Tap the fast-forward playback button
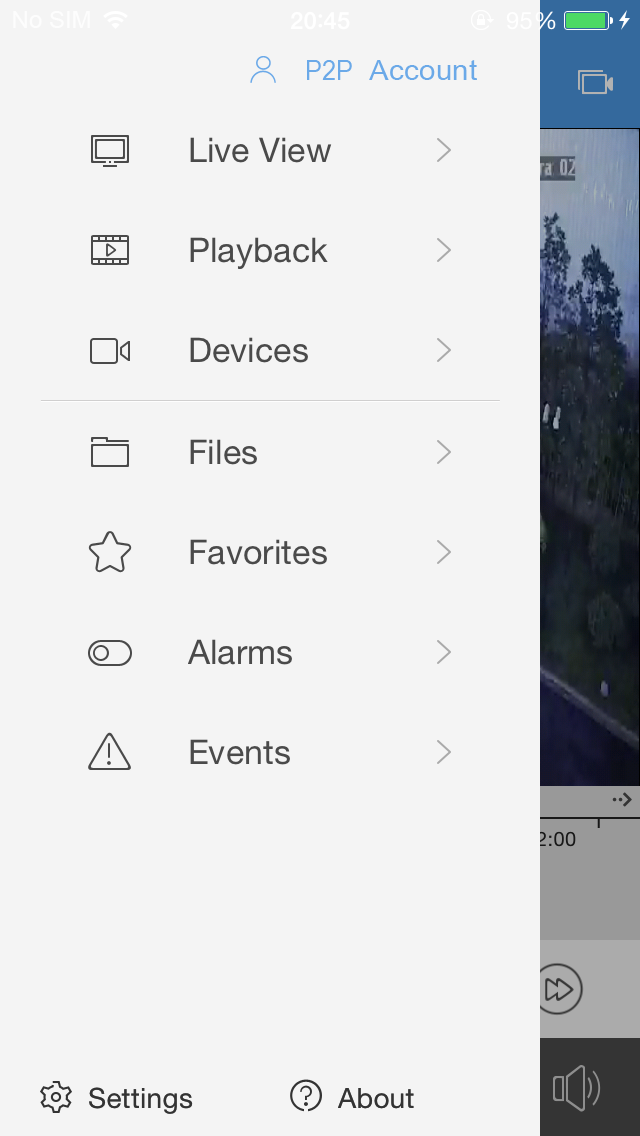Image resolution: width=640 pixels, height=1136 pixels. [559, 990]
